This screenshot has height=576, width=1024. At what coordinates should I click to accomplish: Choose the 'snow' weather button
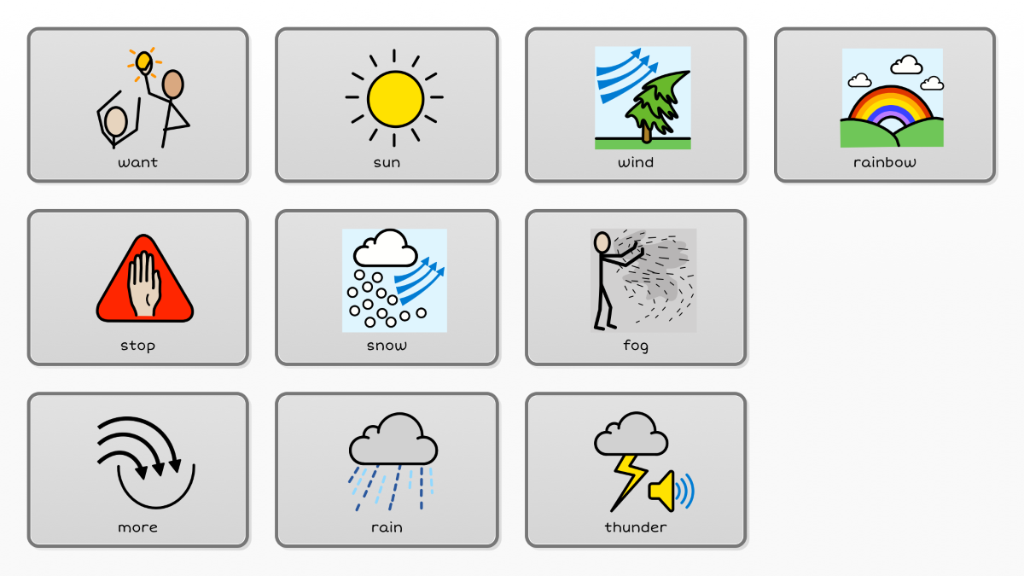386,287
